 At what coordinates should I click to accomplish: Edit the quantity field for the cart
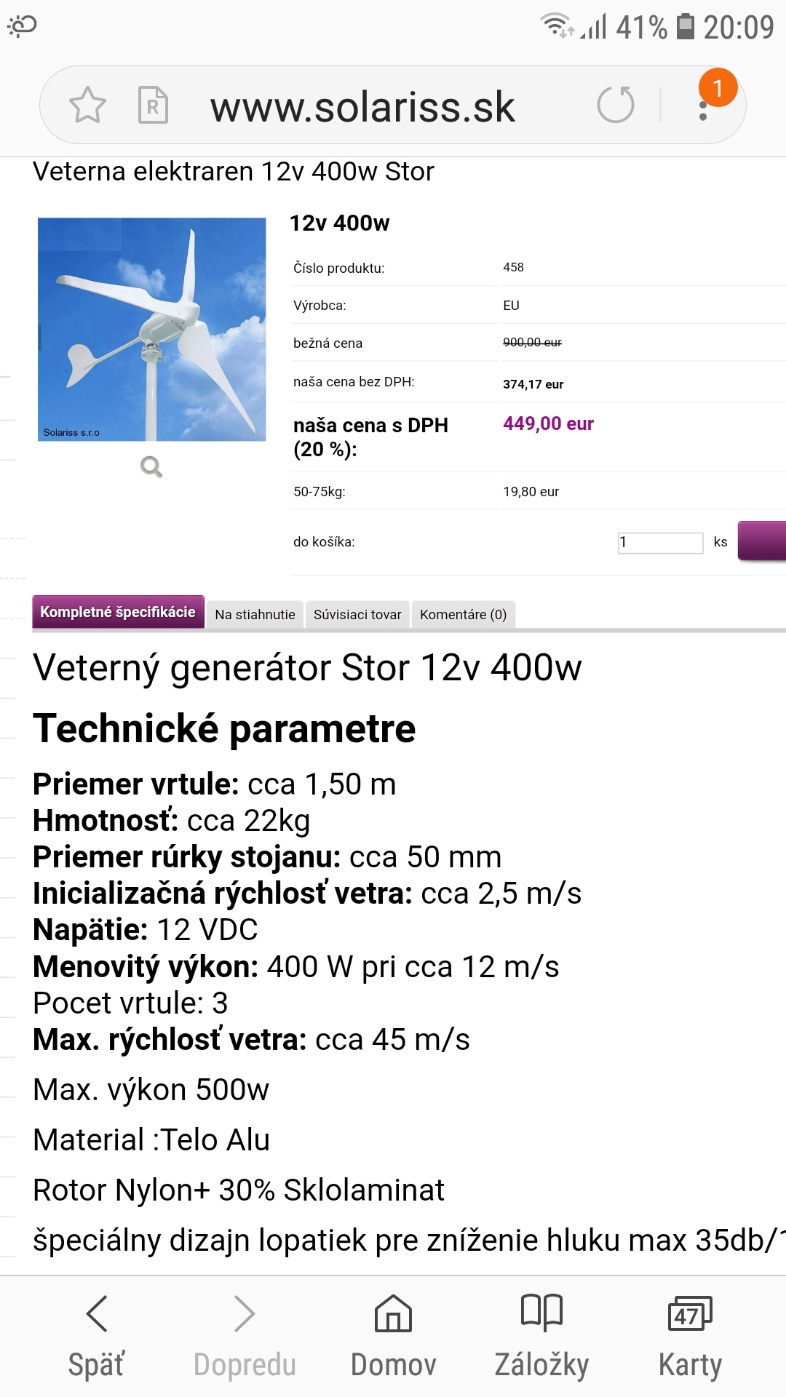pos(660,542)
